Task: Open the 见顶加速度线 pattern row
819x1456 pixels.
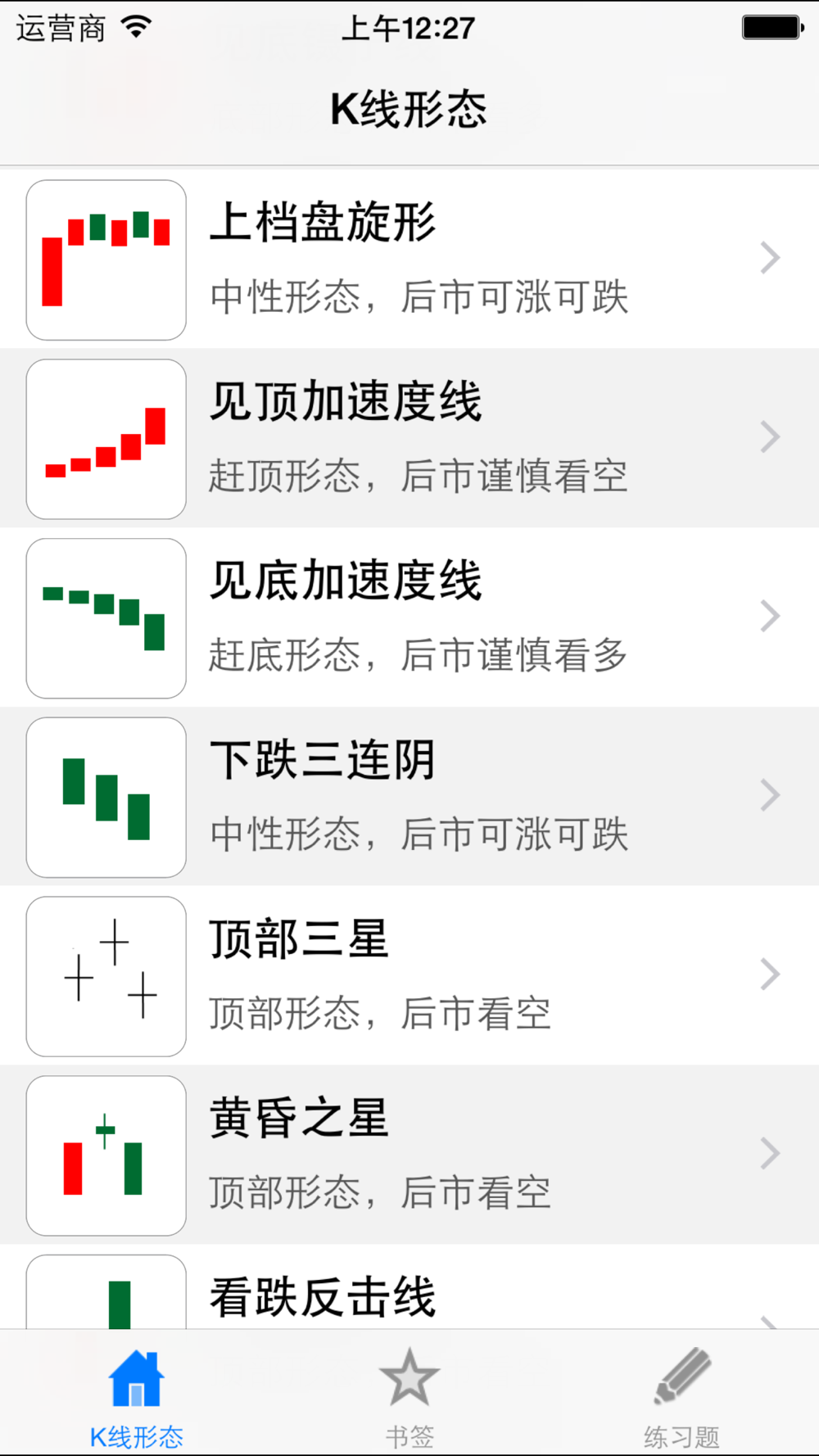Action: pyautogui.click(x=409, y=438)
